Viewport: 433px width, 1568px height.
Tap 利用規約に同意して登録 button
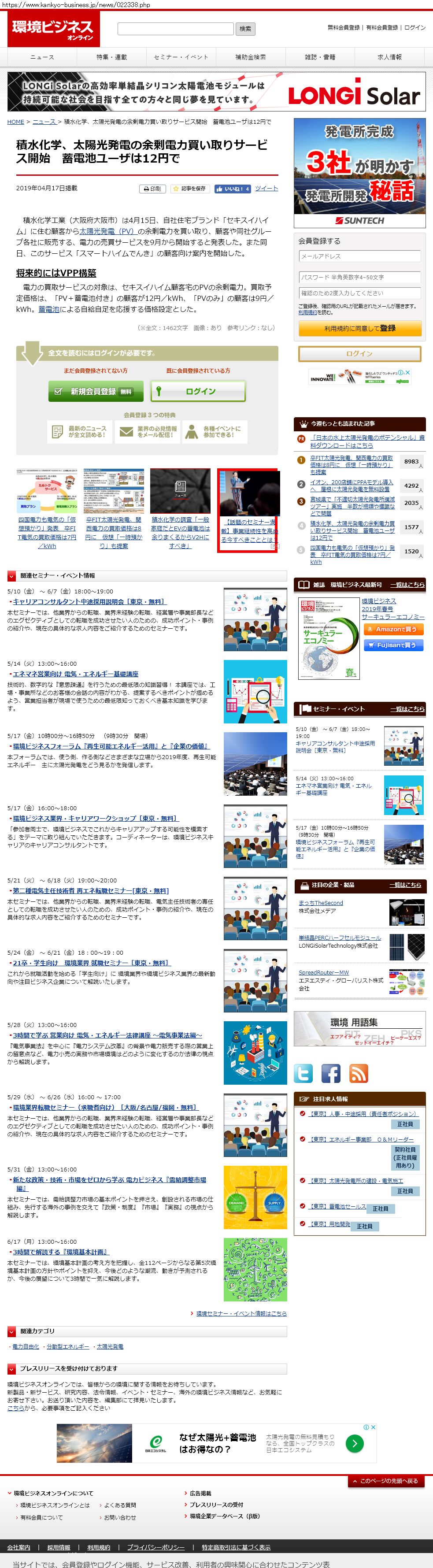(x=359, y=328)
